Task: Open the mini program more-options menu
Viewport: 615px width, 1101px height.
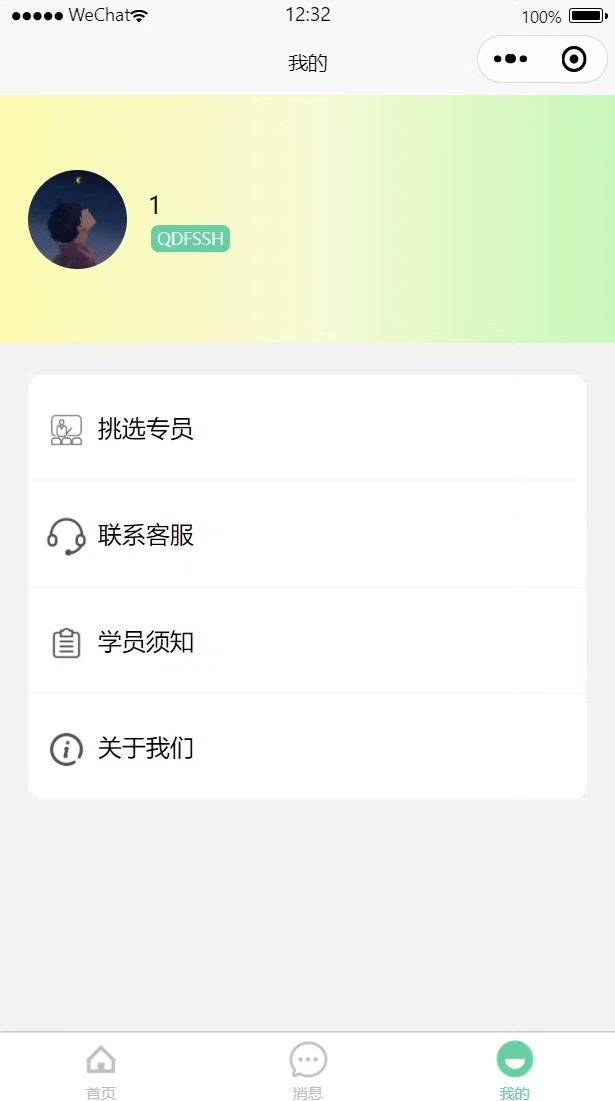Action: [x=510, y=59]
